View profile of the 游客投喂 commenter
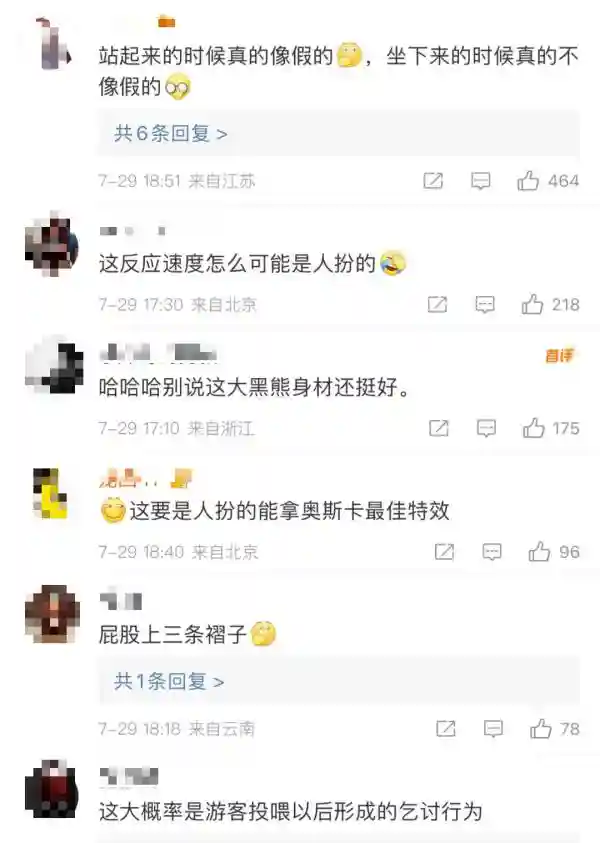This screenshot has width=600, height=843. click(x=52, y=788)
